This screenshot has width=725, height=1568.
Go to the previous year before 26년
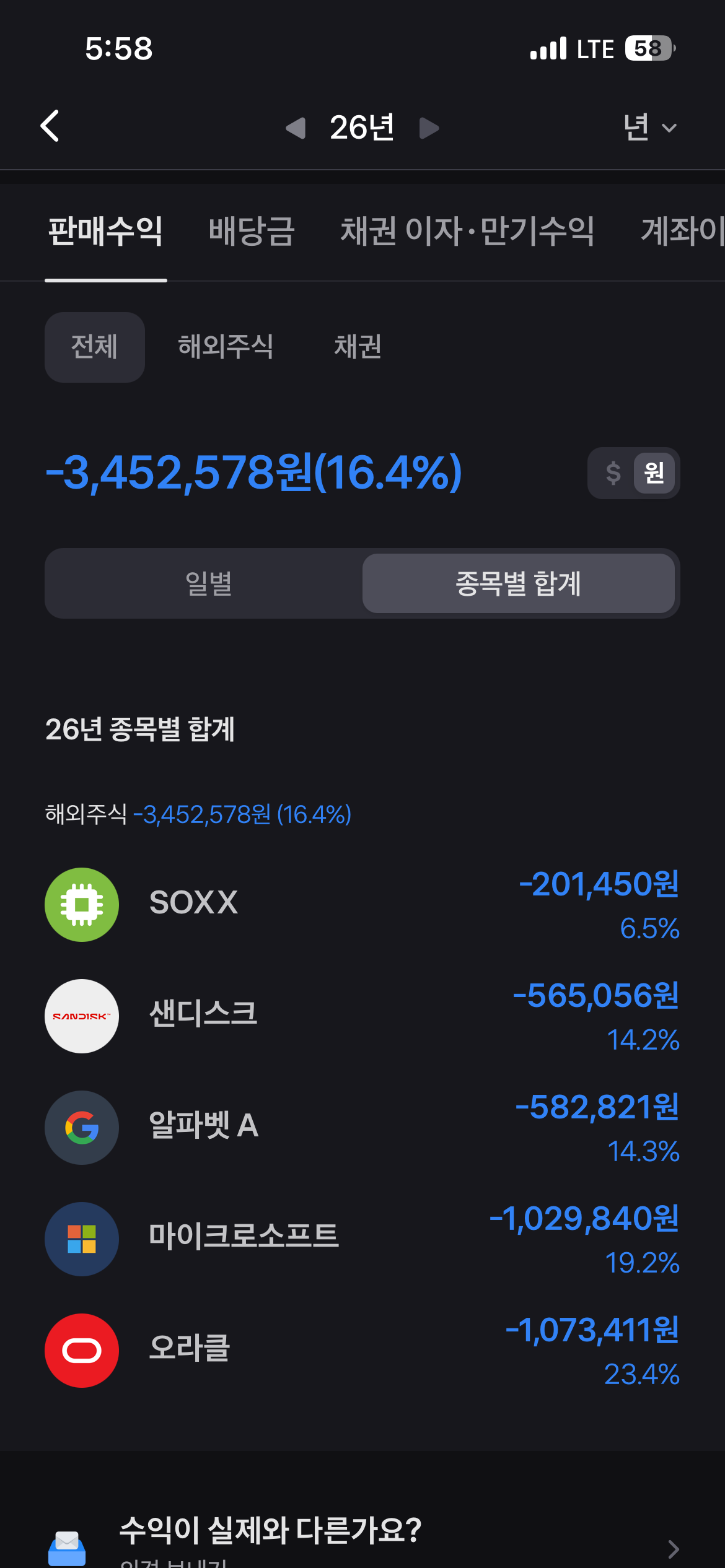point(296,128)
